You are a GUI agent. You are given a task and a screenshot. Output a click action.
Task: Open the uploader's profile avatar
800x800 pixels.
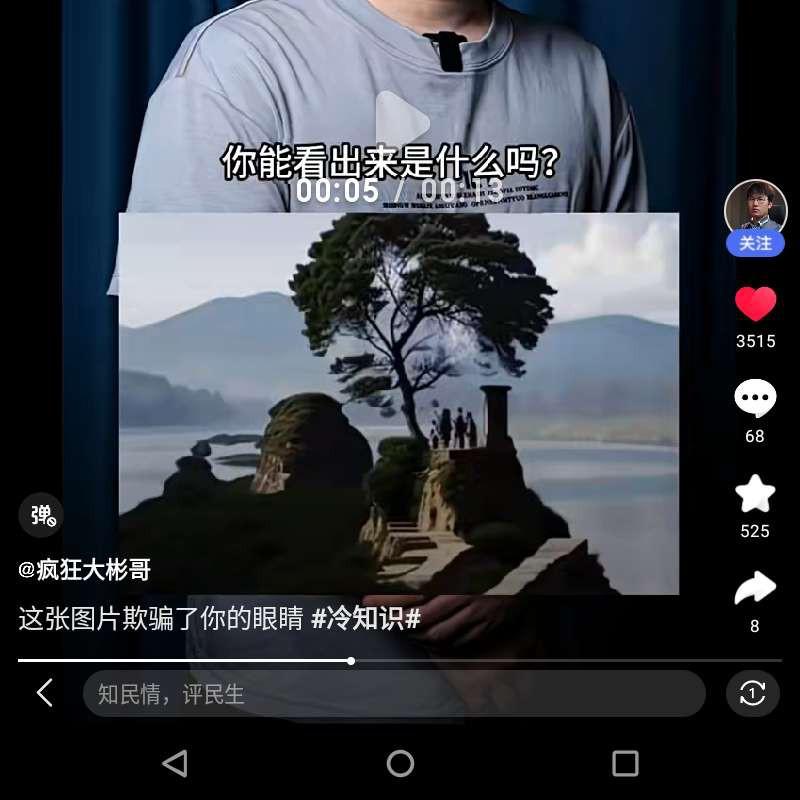tap(755, 209)
